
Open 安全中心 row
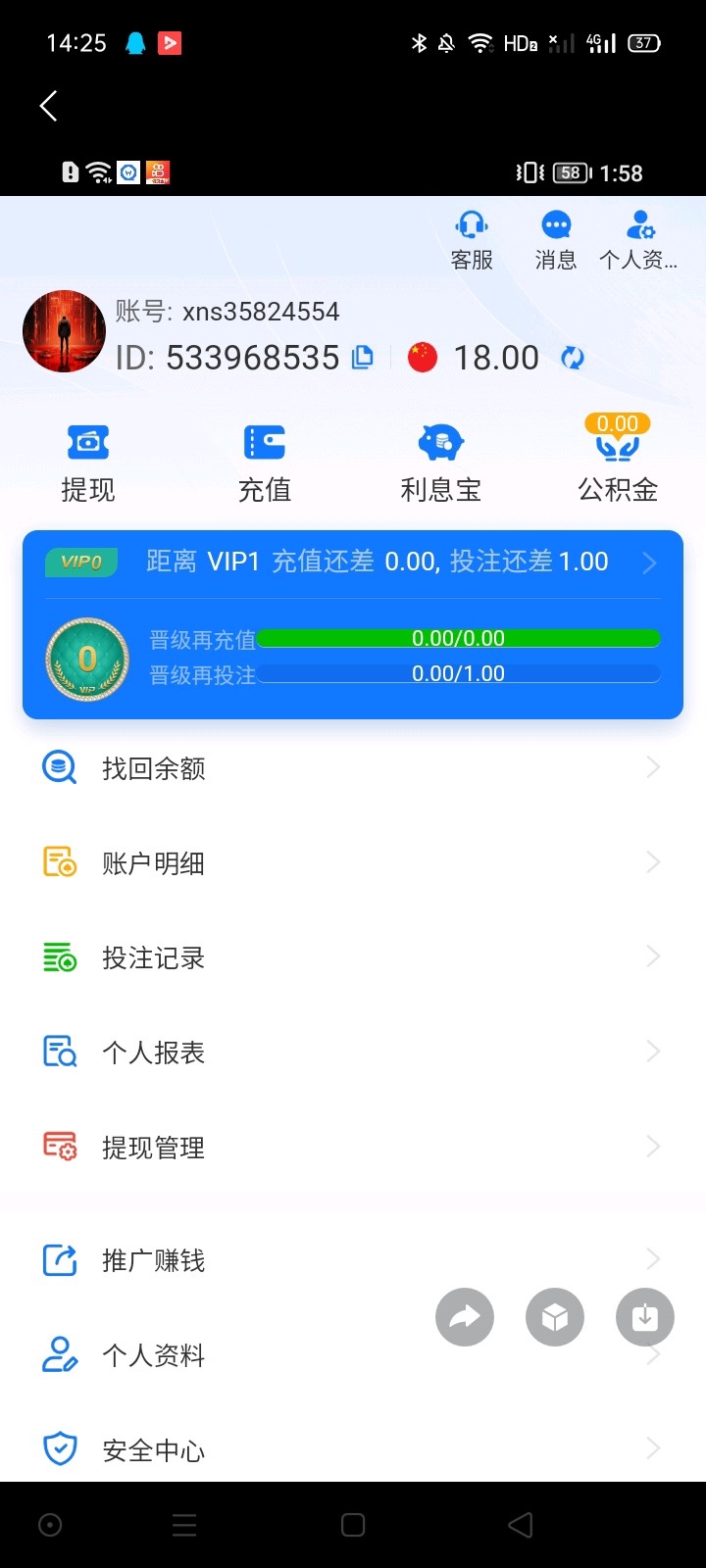coord(353,1449)
